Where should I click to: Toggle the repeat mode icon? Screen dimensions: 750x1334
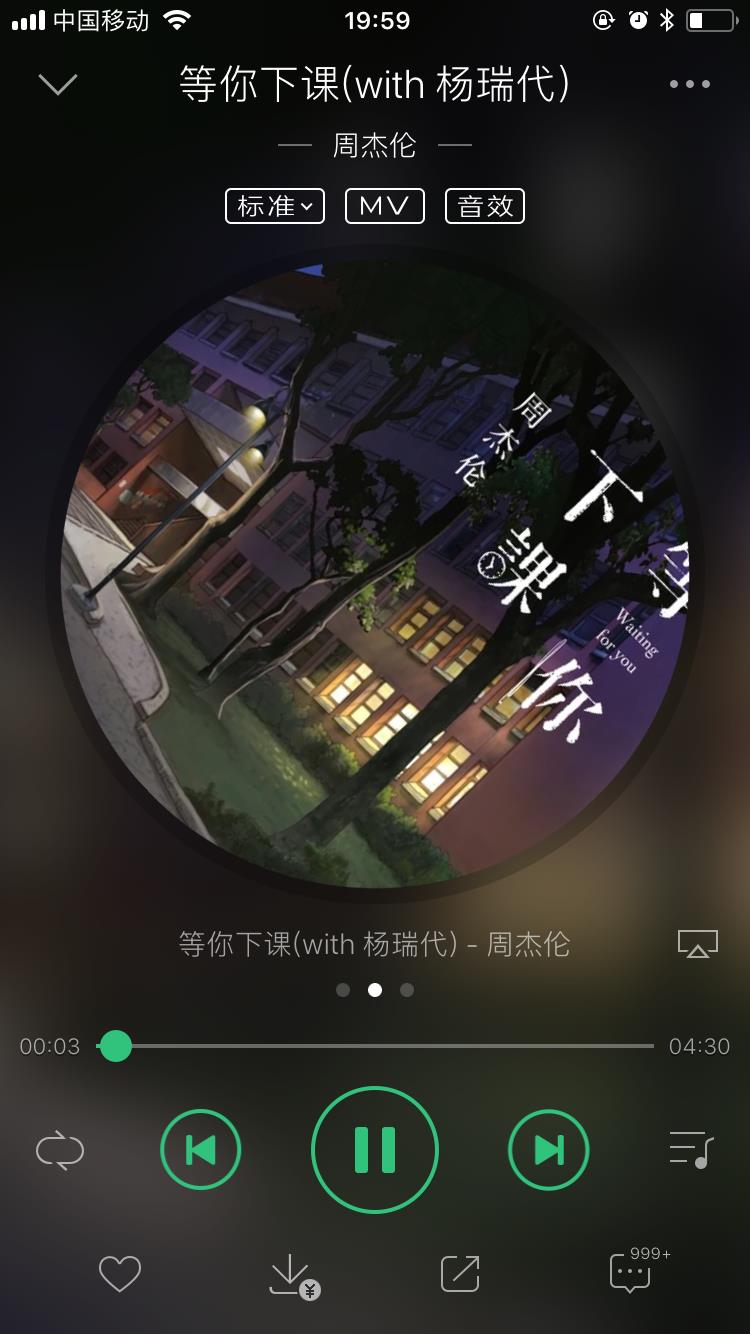coord(60,1150)
